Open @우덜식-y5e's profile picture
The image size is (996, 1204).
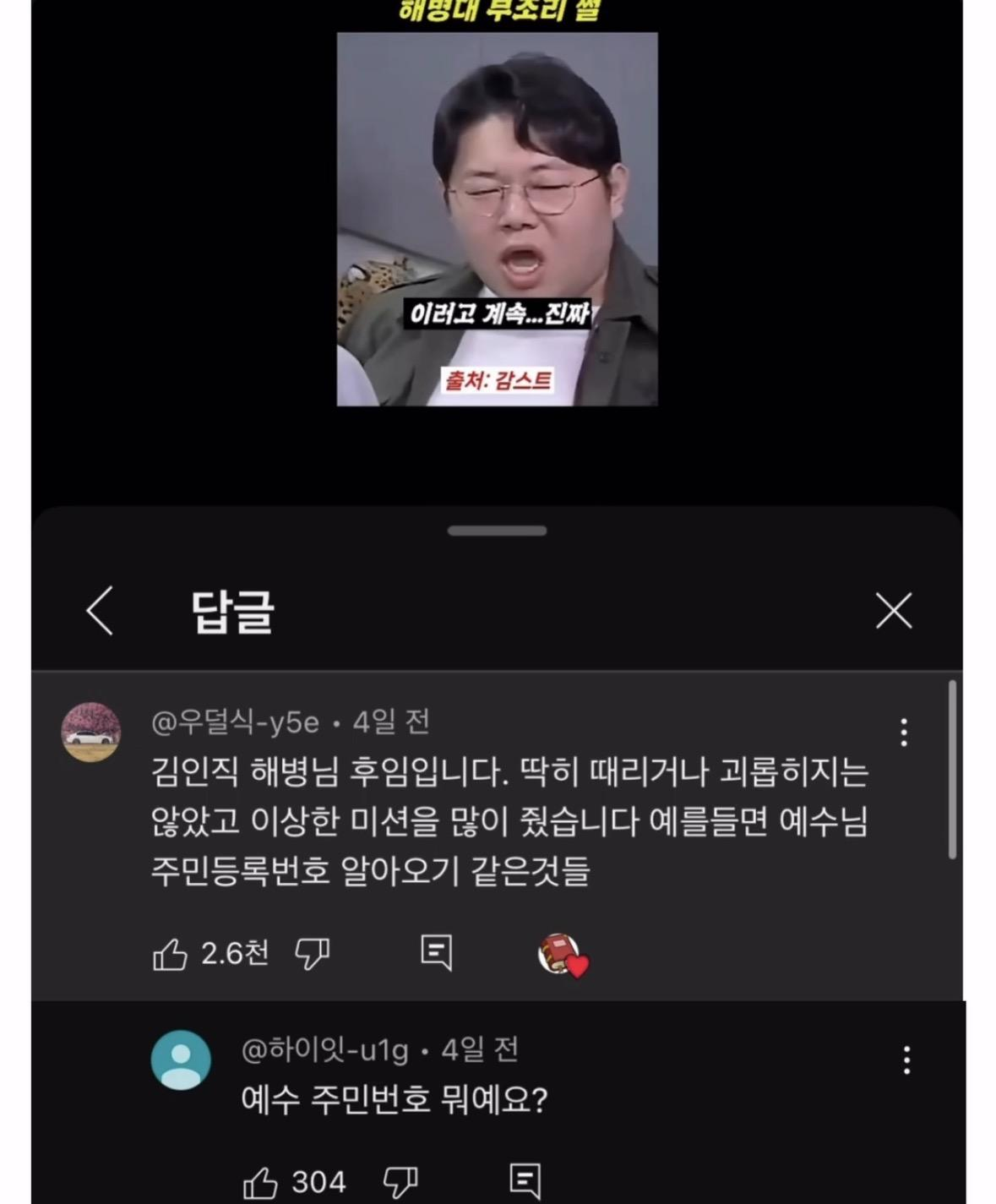(x=91, y=732)
